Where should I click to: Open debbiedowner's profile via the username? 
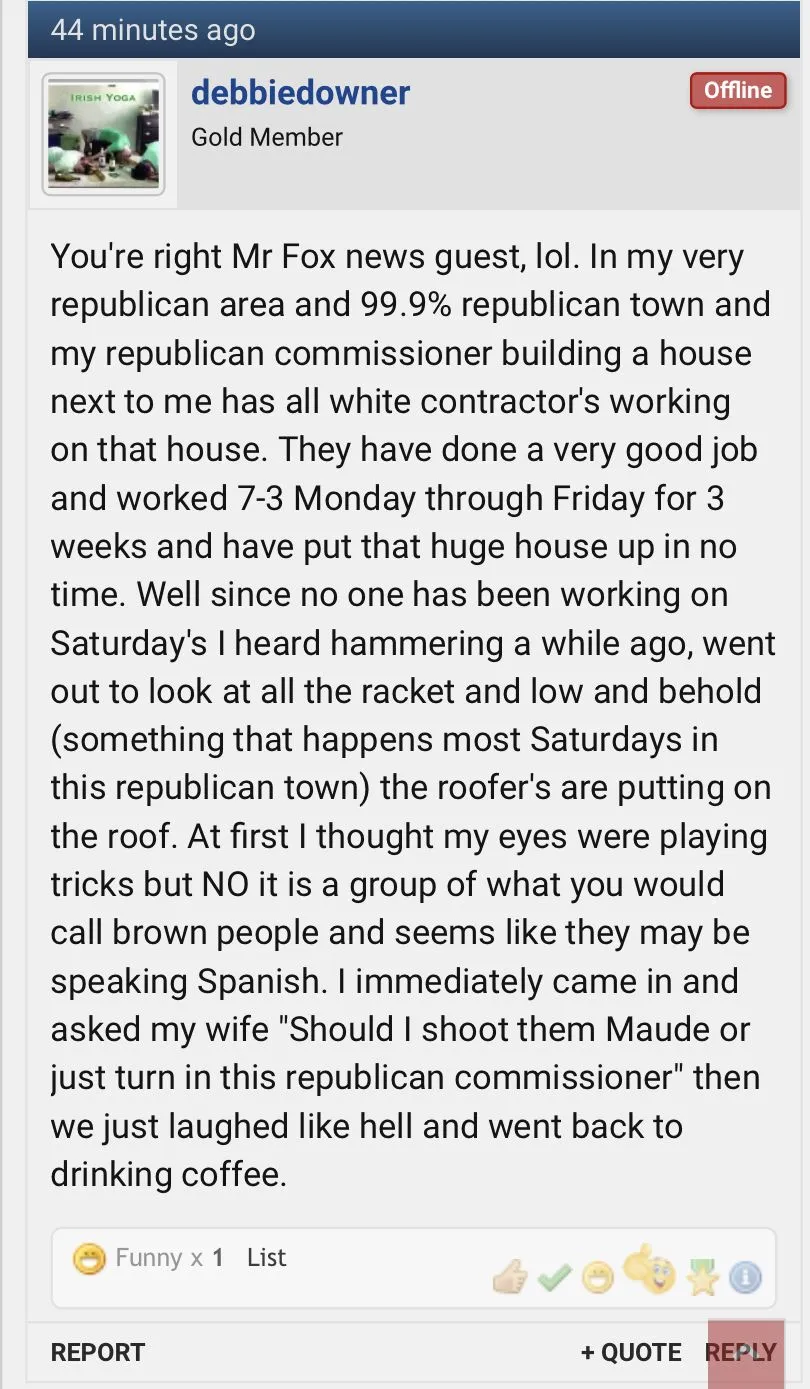click(300, 93)
